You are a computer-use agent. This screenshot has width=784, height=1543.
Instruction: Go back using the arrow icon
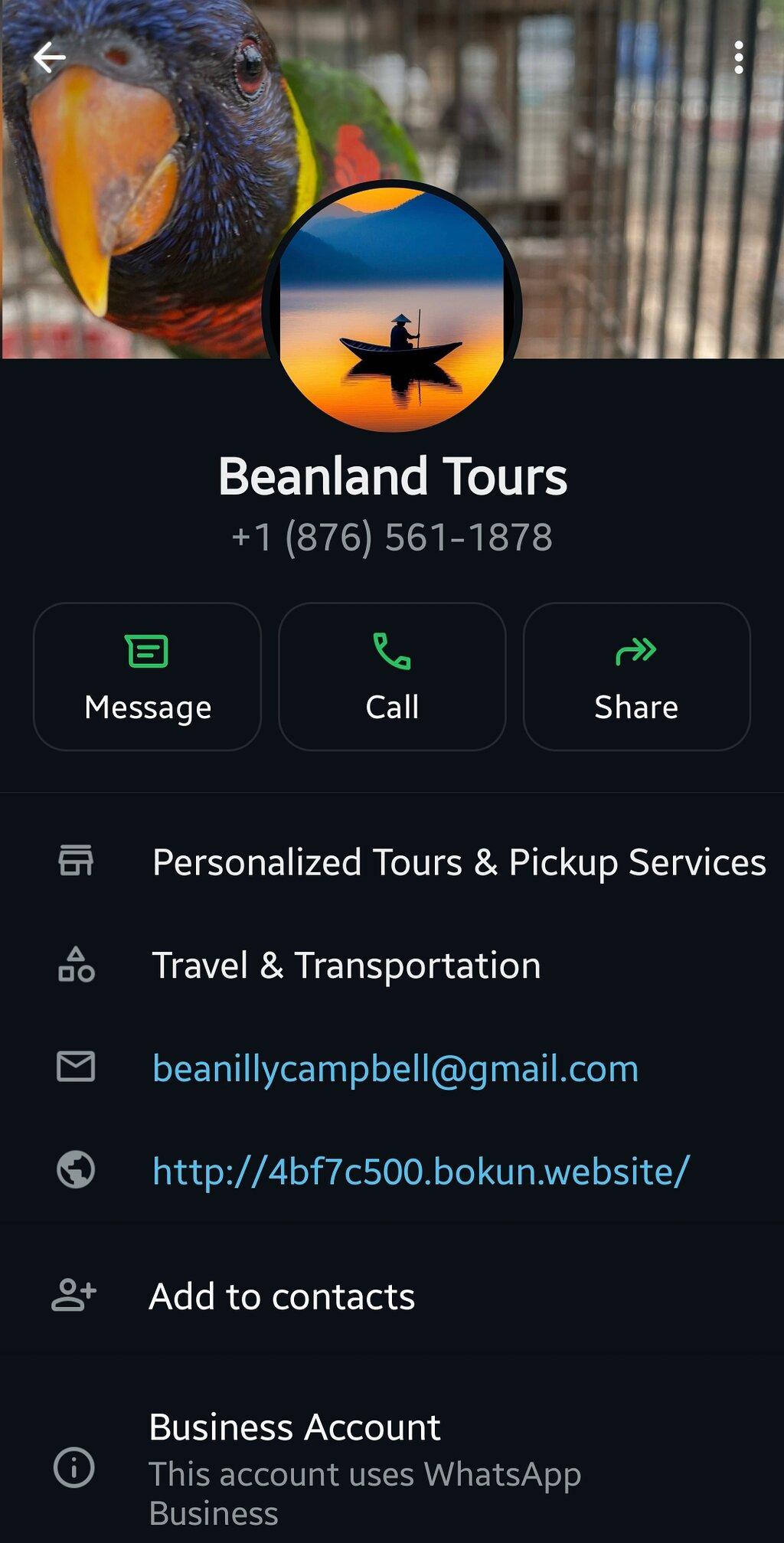50,57
